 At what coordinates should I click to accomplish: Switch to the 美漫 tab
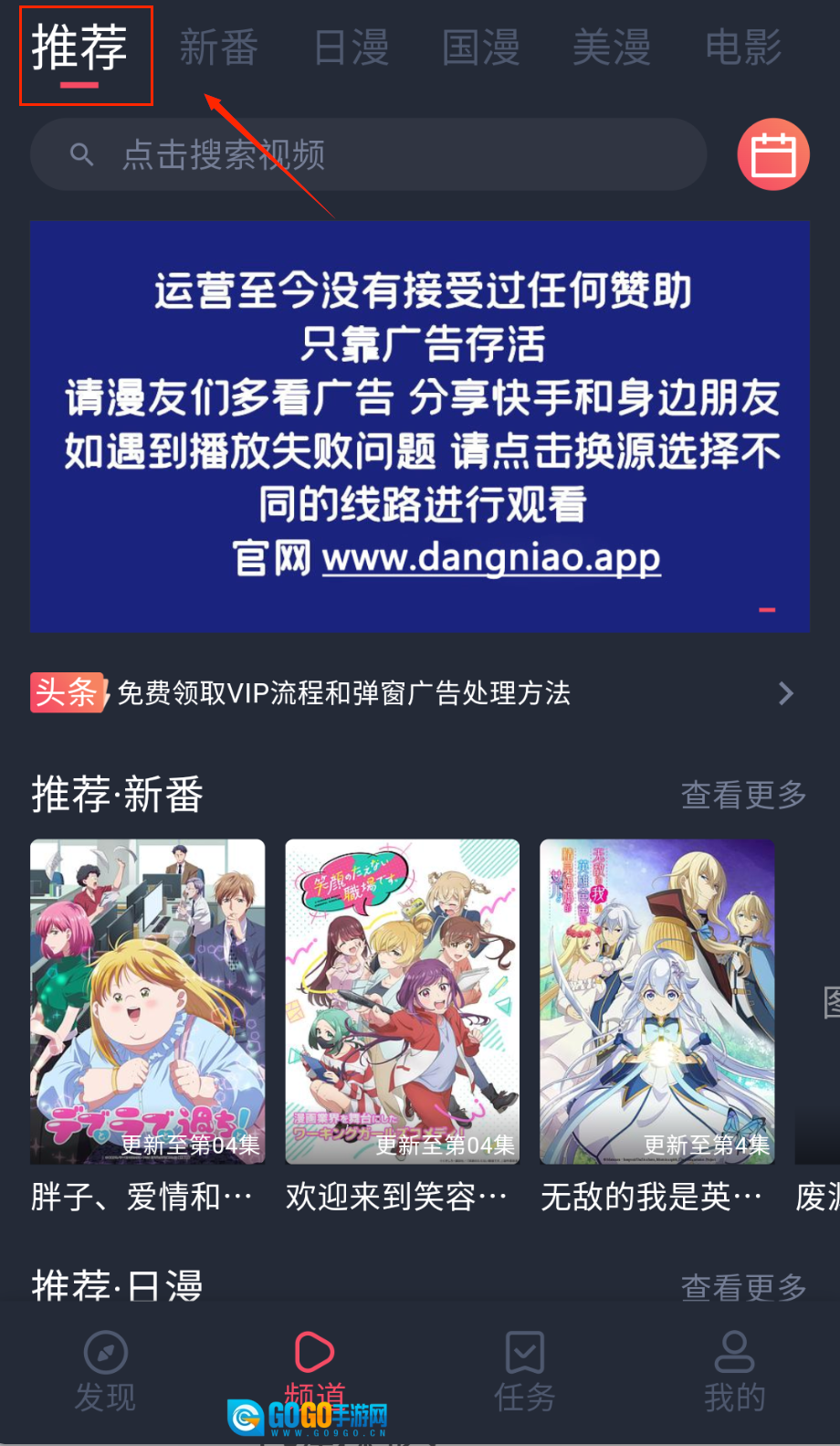[x=612, y=47]
